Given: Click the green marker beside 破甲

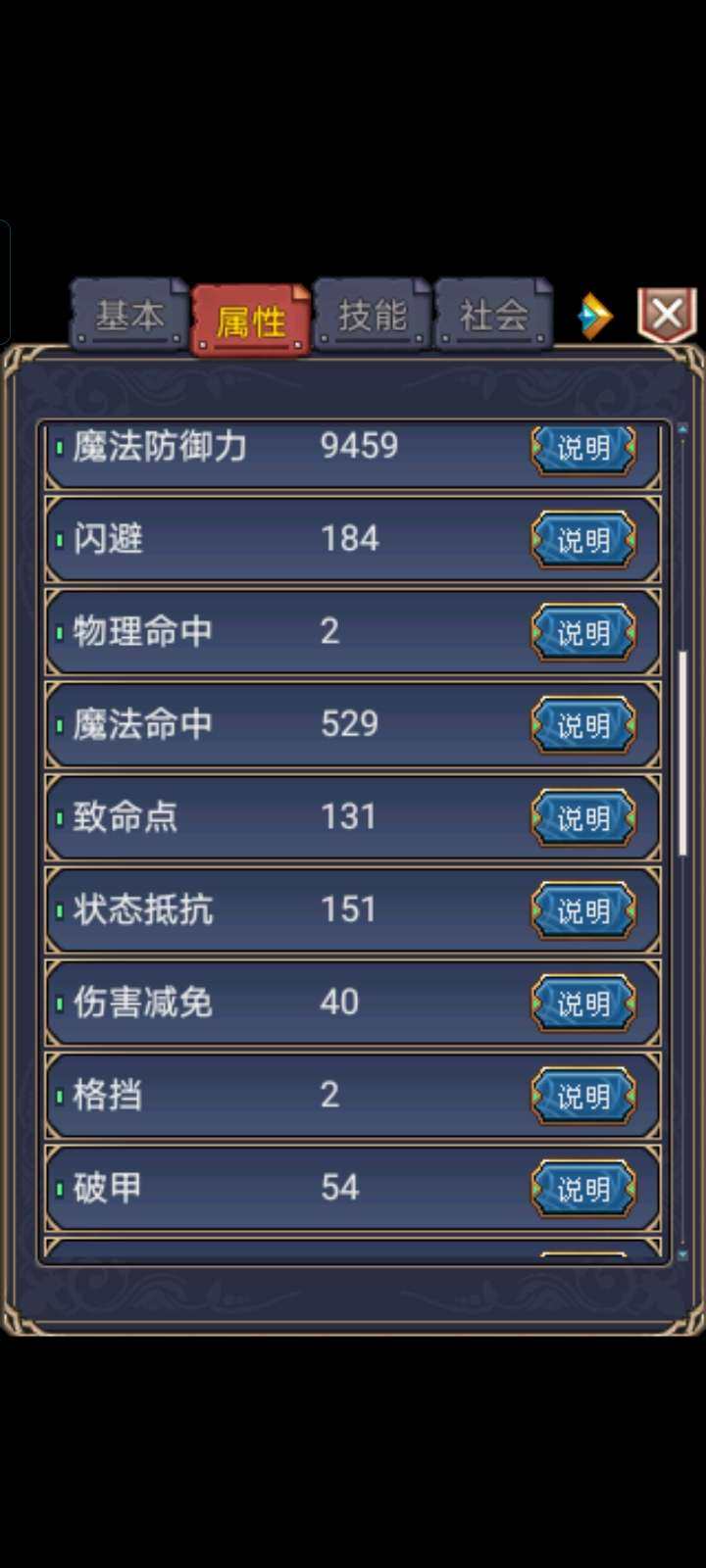Looking at the screenshot, I should pyautogui.click(x=61, y=1188).
